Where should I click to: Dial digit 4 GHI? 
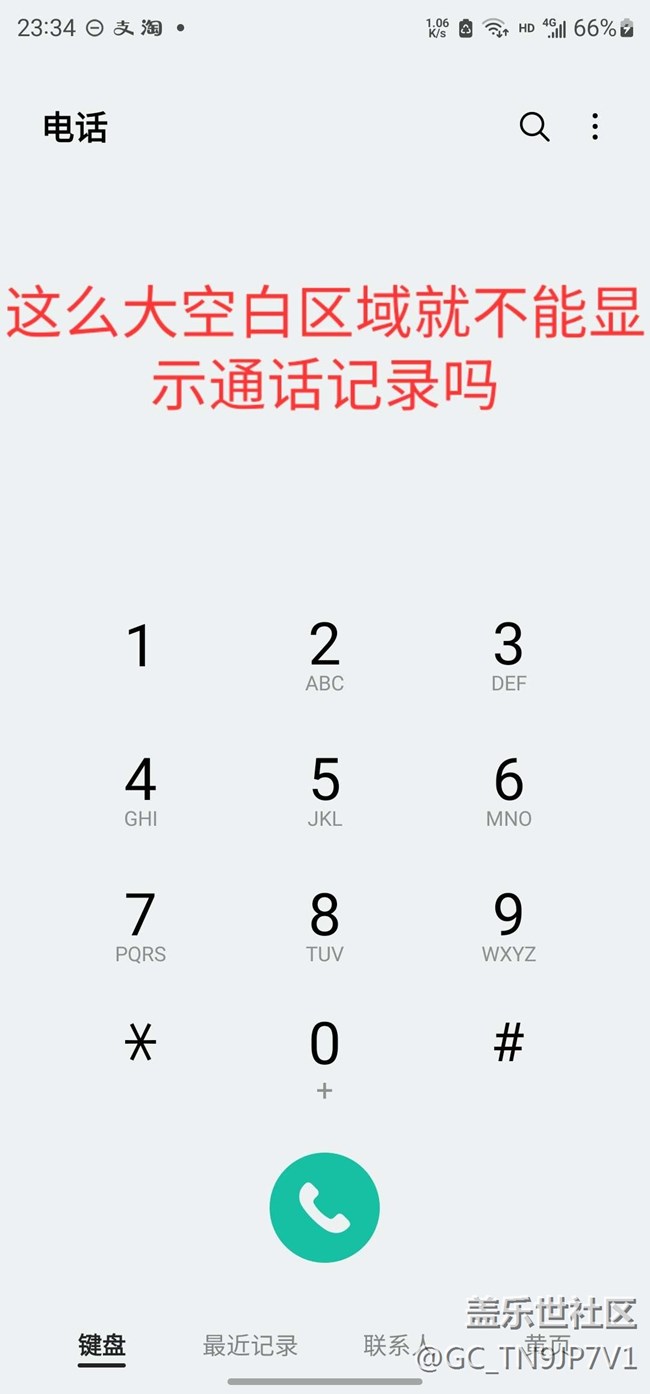(x=140, y=792)
